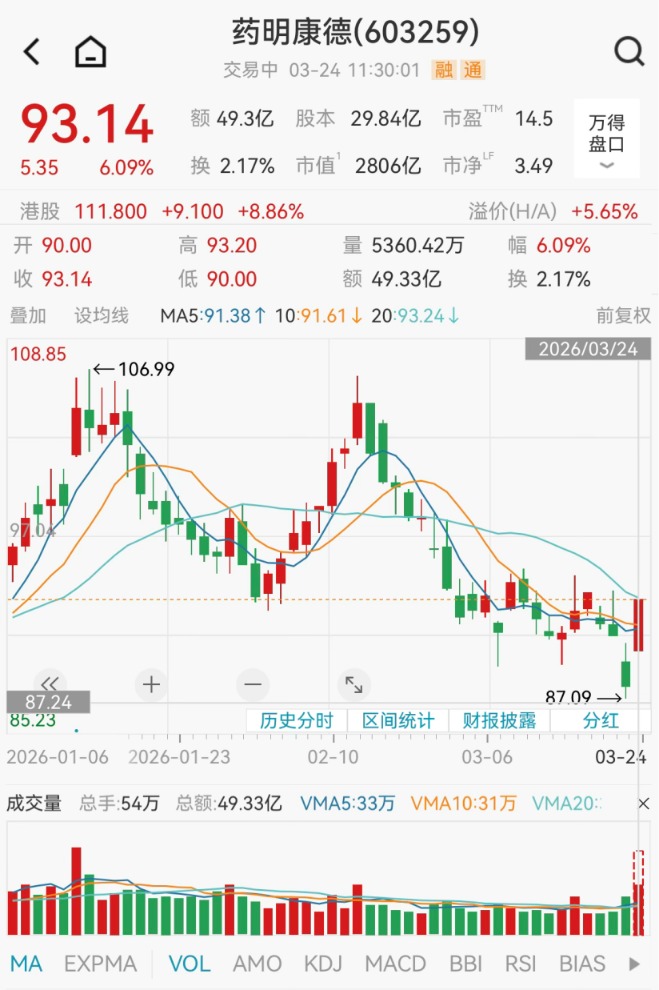Viewport: 659px width, 990px height.
Task: Expand the 万得盘口 panel
Action: tap(606, 141)
